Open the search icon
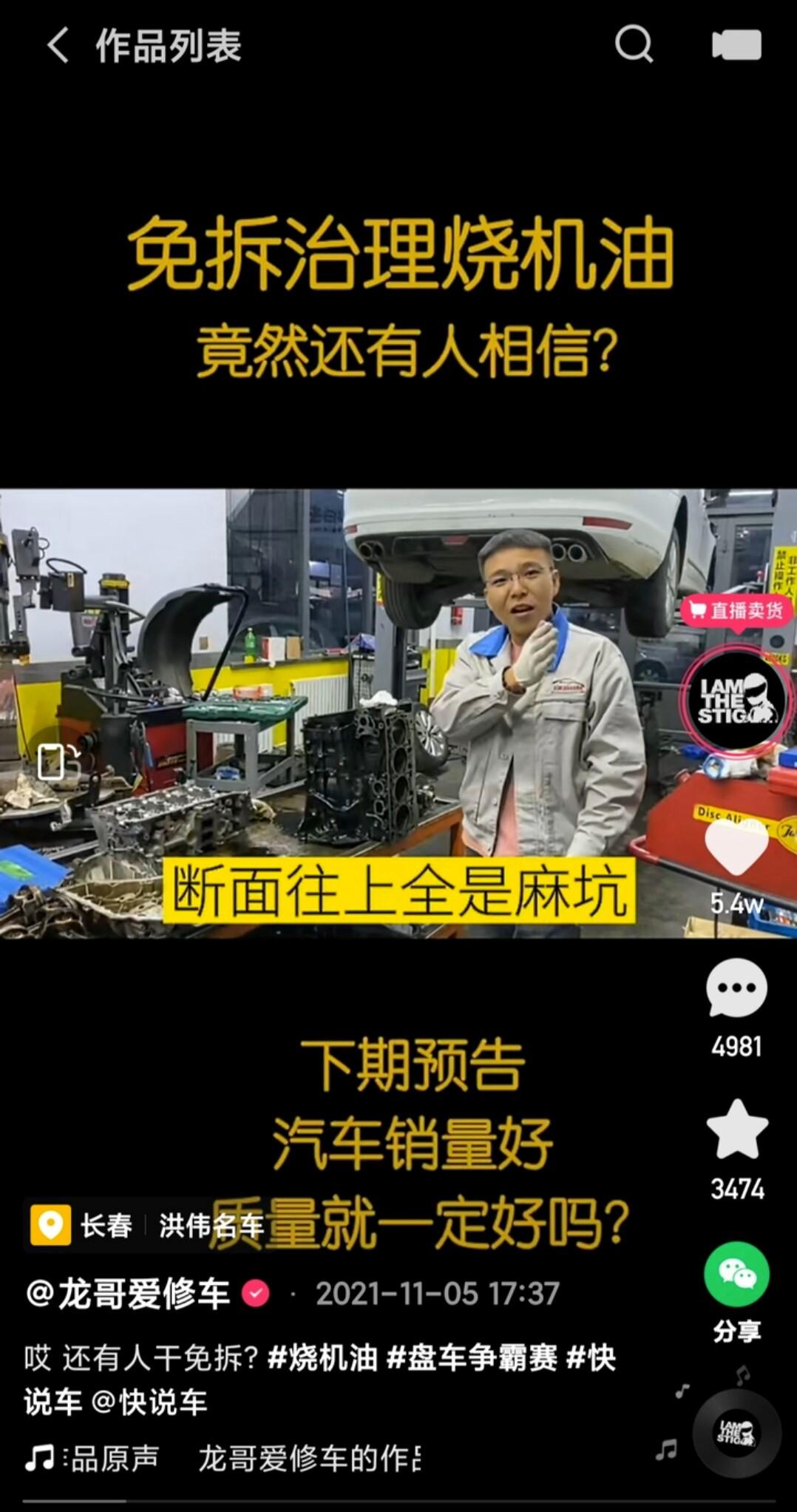 point(634,44)
